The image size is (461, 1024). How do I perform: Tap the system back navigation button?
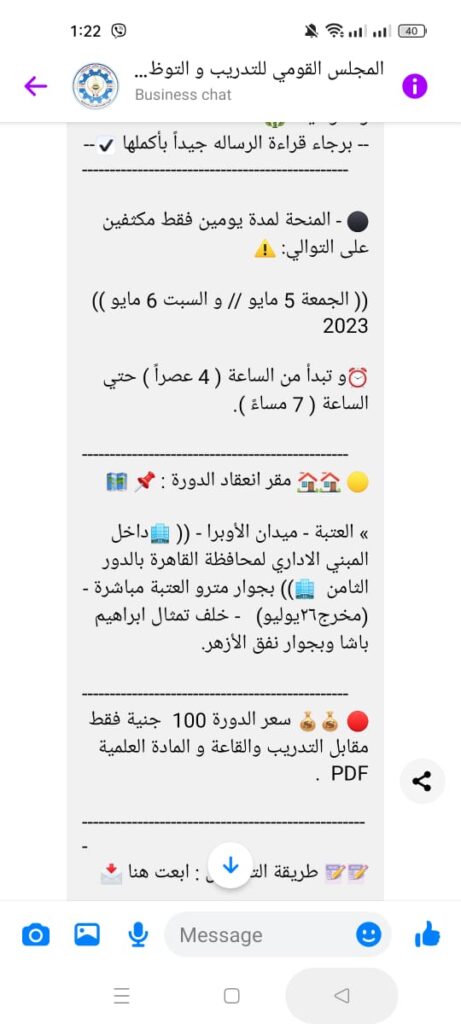342,995
